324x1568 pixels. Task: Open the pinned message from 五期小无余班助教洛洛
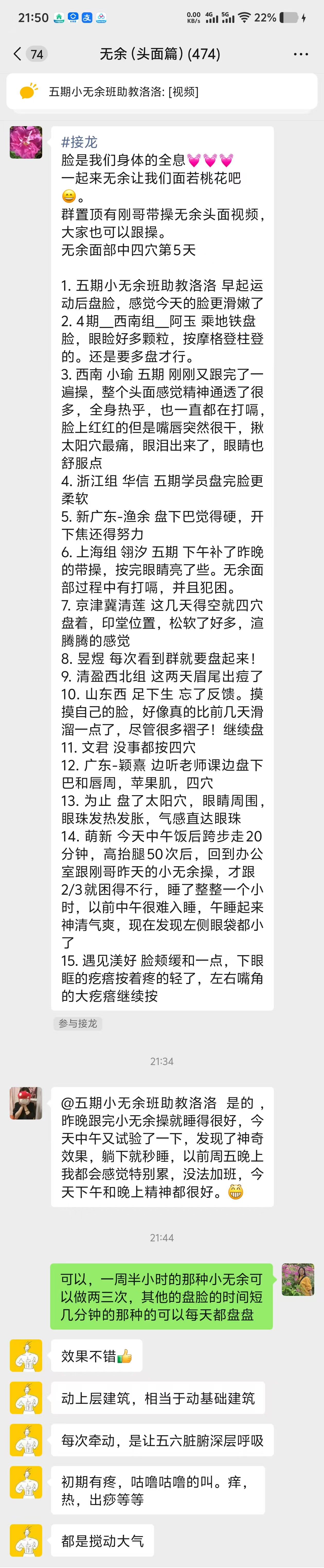coord(162,92)
